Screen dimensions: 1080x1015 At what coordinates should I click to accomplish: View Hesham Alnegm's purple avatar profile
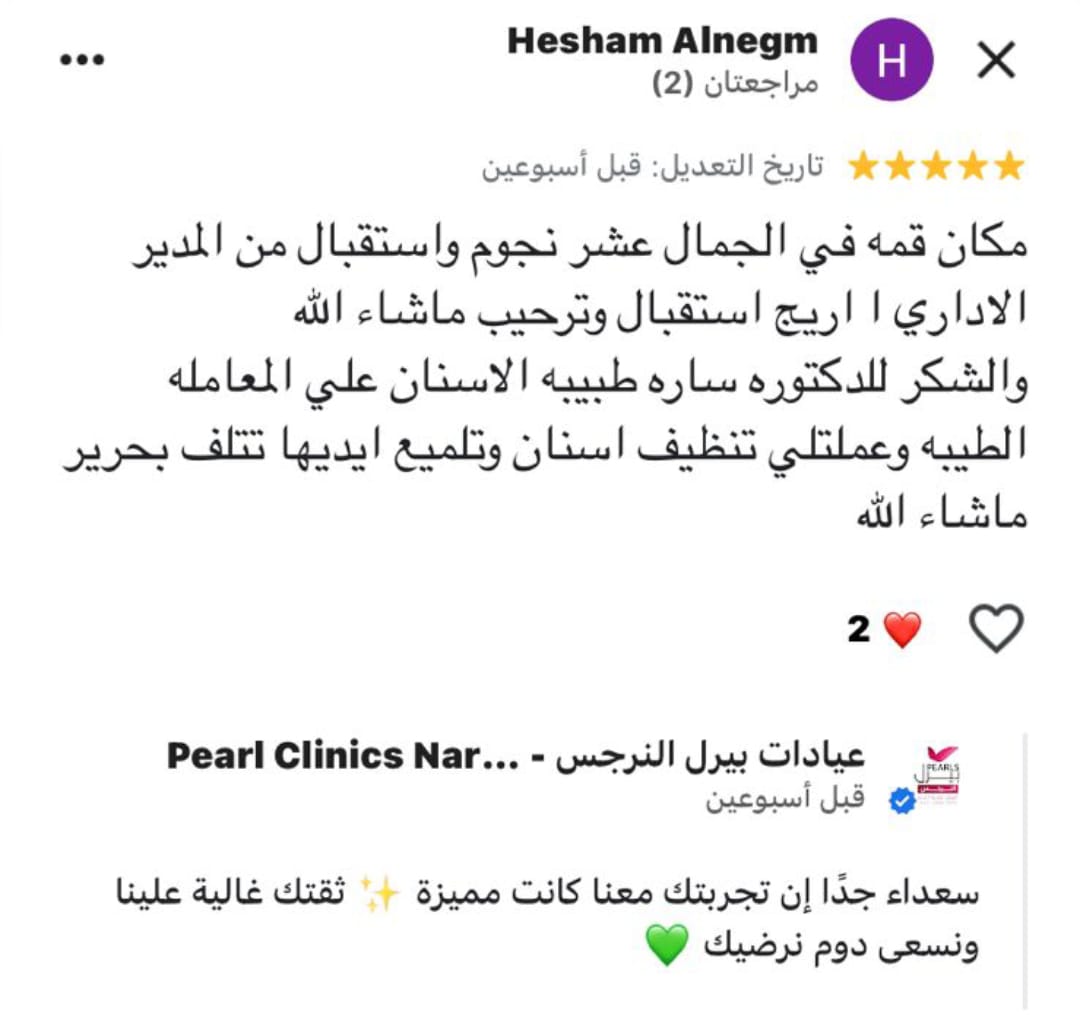(x=891, y=60)
